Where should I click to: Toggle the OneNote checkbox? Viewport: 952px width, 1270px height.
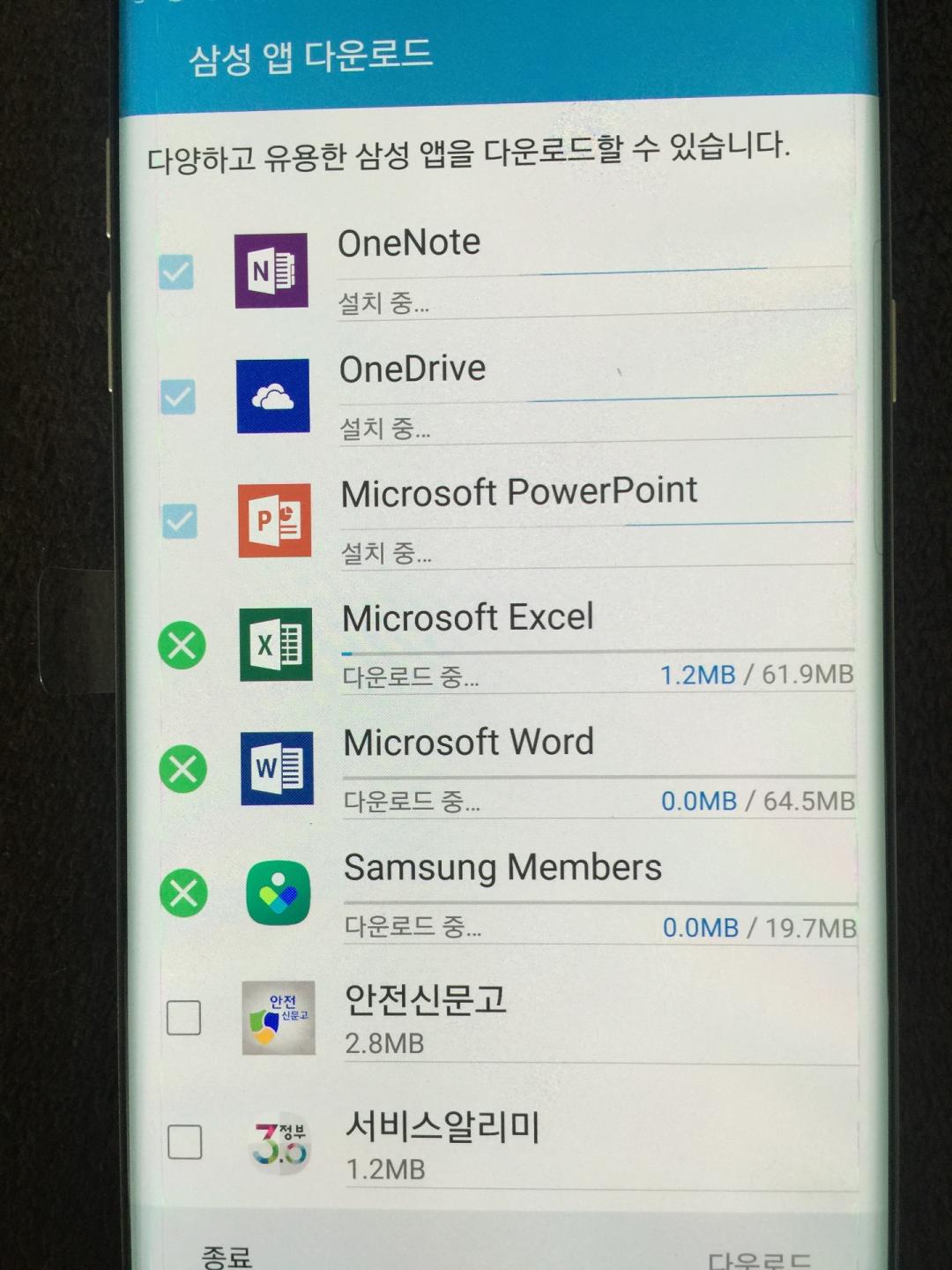[176, 272]
